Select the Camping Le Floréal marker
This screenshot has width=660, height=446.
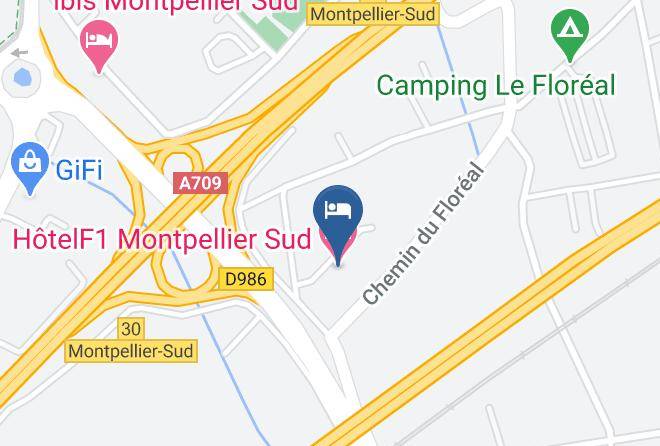[570, 34]
